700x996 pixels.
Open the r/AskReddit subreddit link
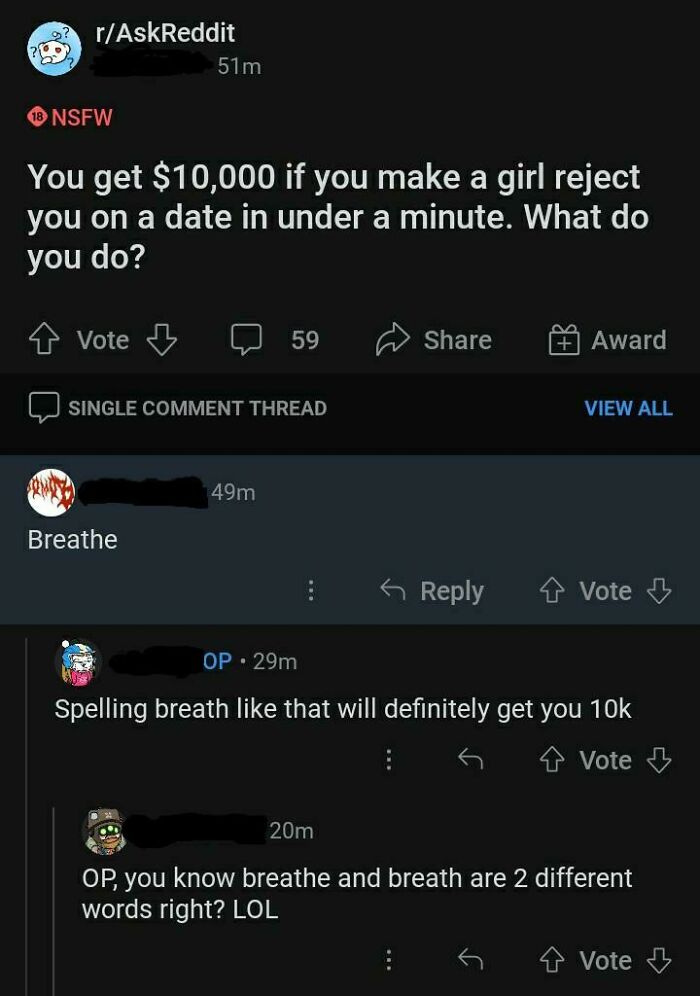point(164,33)
